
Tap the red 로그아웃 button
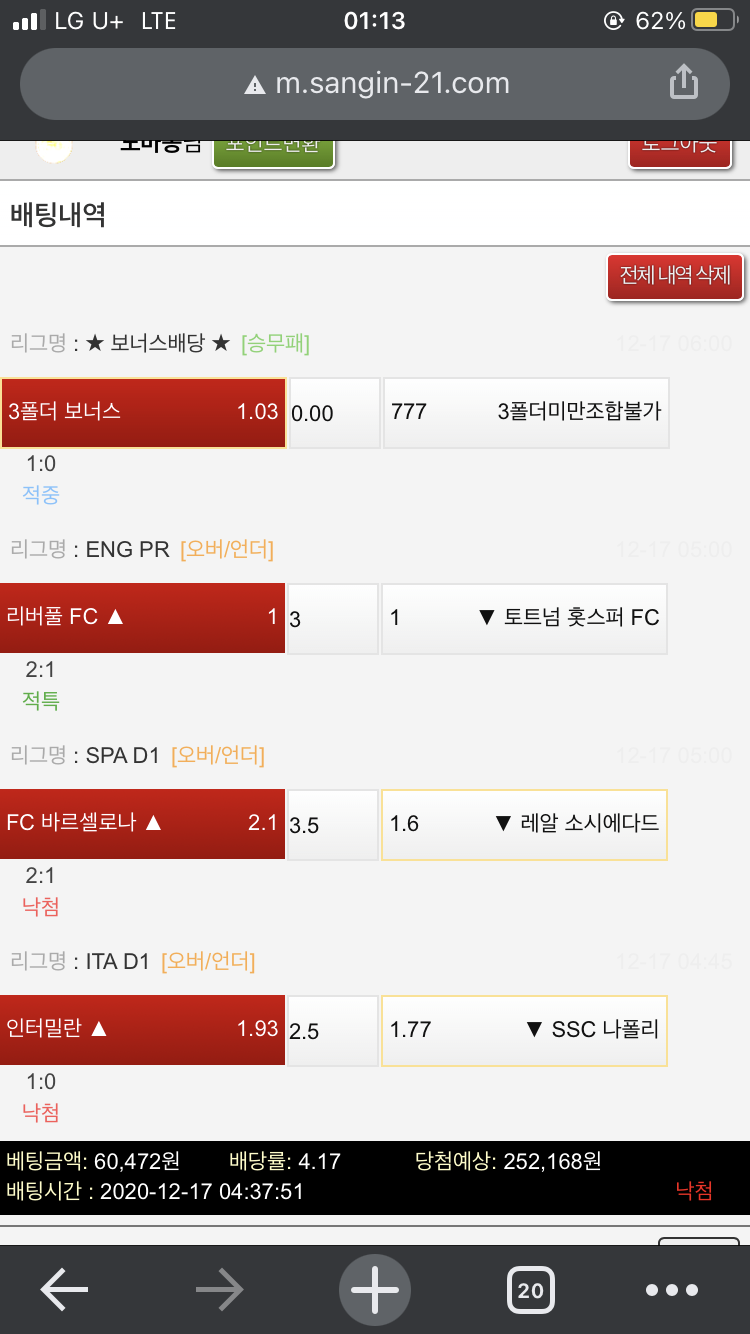(x=680, y=151)
